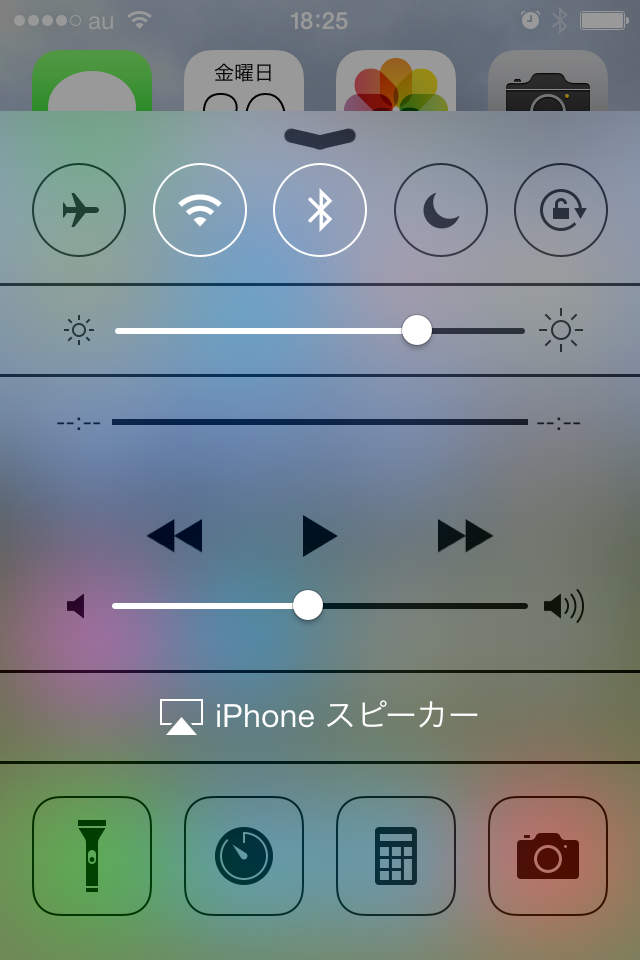This screenshot has width=640, height=960.
Task: Tap the volume slider track
Action: pyautogui.click(x=320, y=606)
